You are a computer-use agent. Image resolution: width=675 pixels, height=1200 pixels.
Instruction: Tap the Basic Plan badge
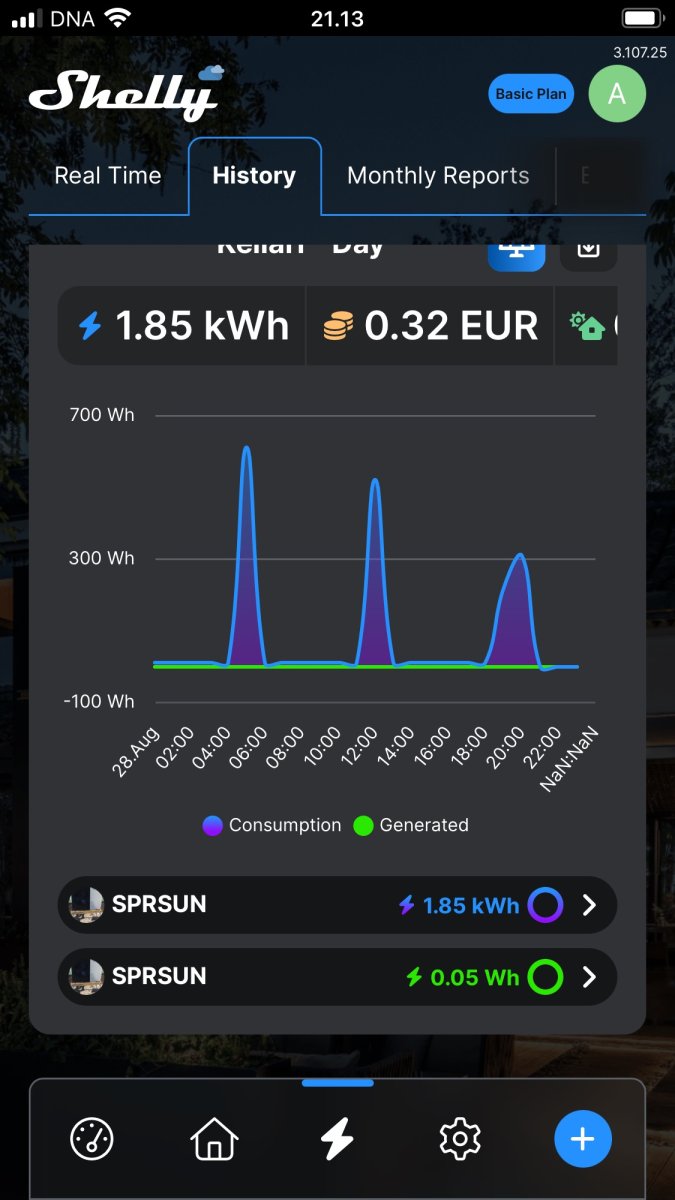point(530,94)
